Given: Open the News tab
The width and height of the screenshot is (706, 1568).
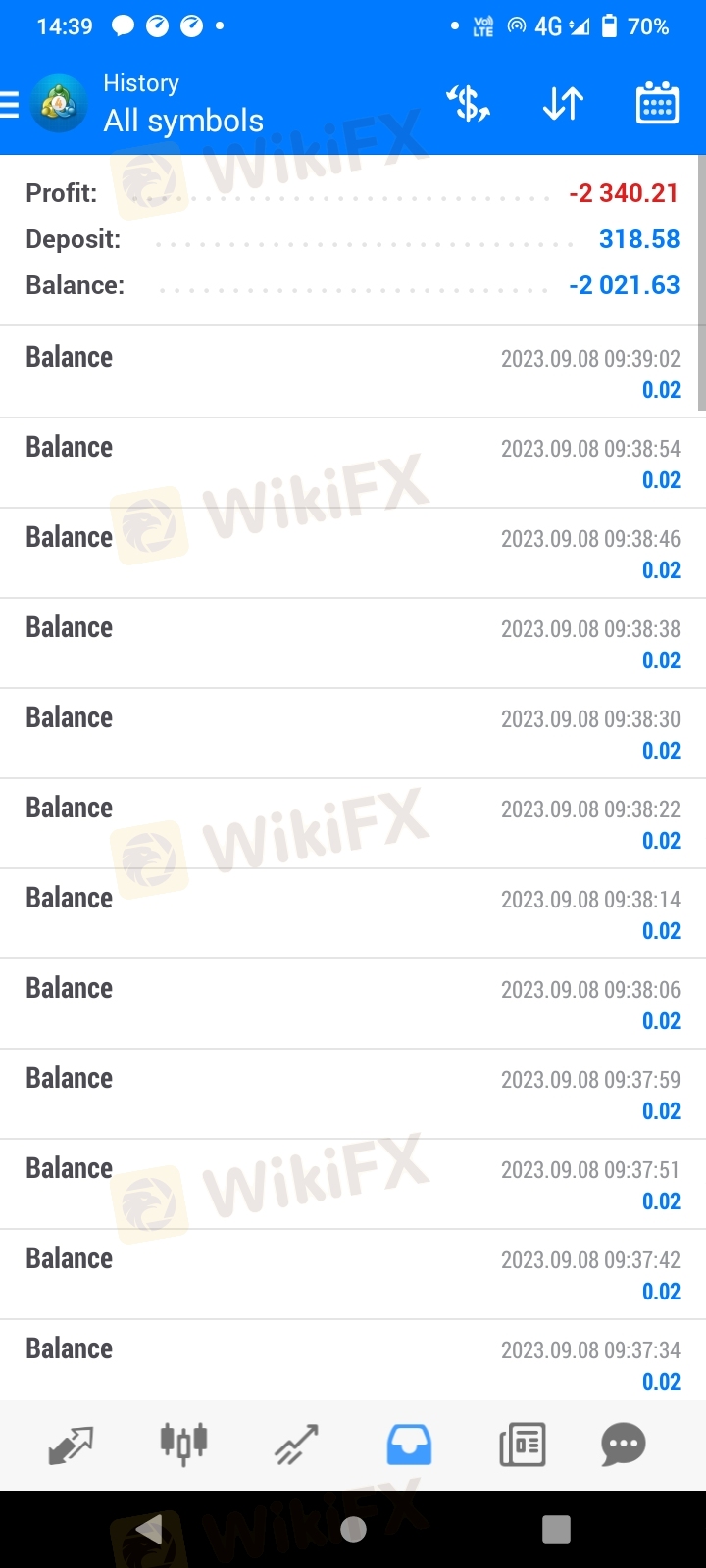Looking at the screenshot, I should pos(522,1445).
